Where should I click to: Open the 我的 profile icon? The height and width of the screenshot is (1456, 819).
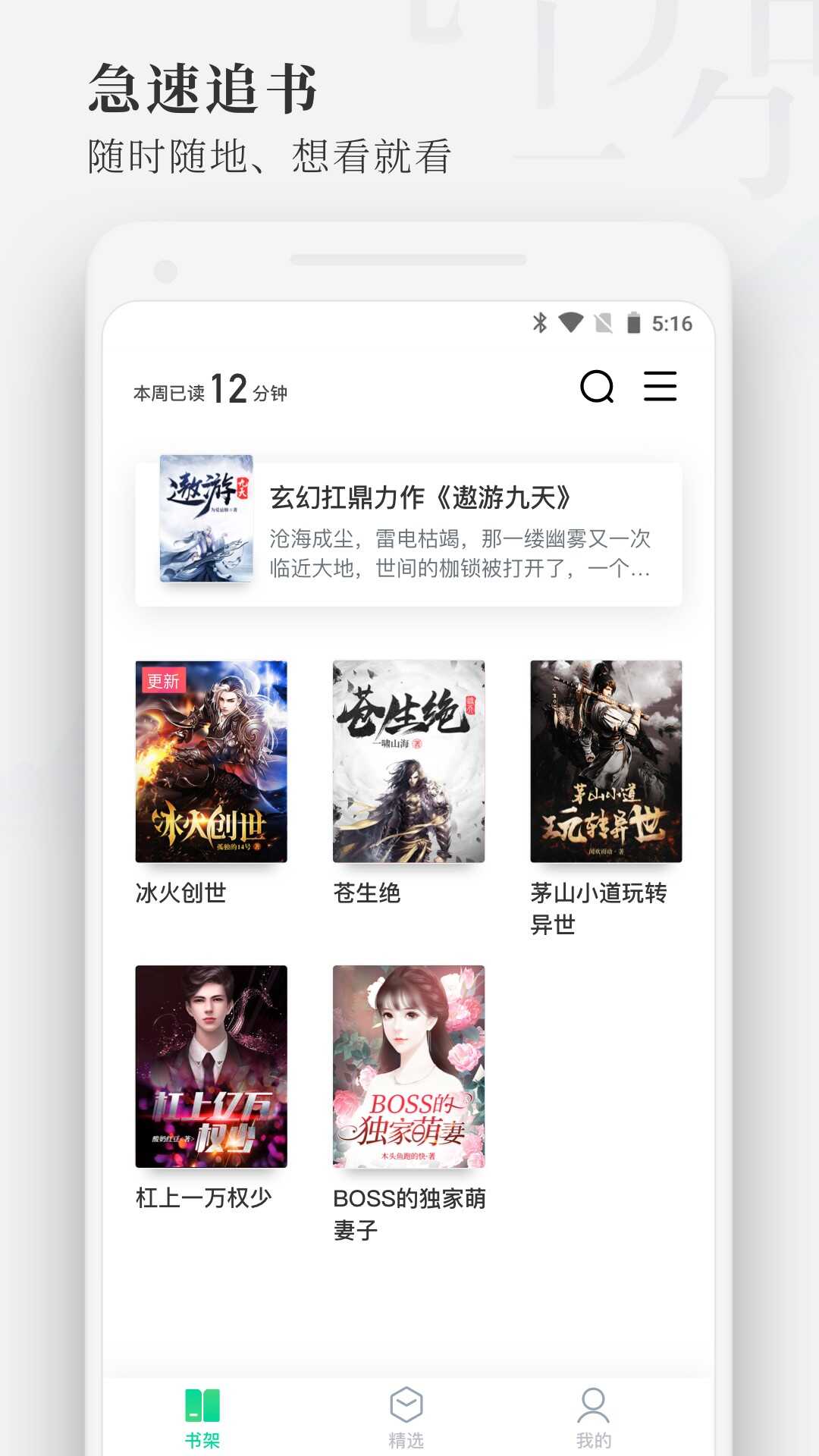594,1404
